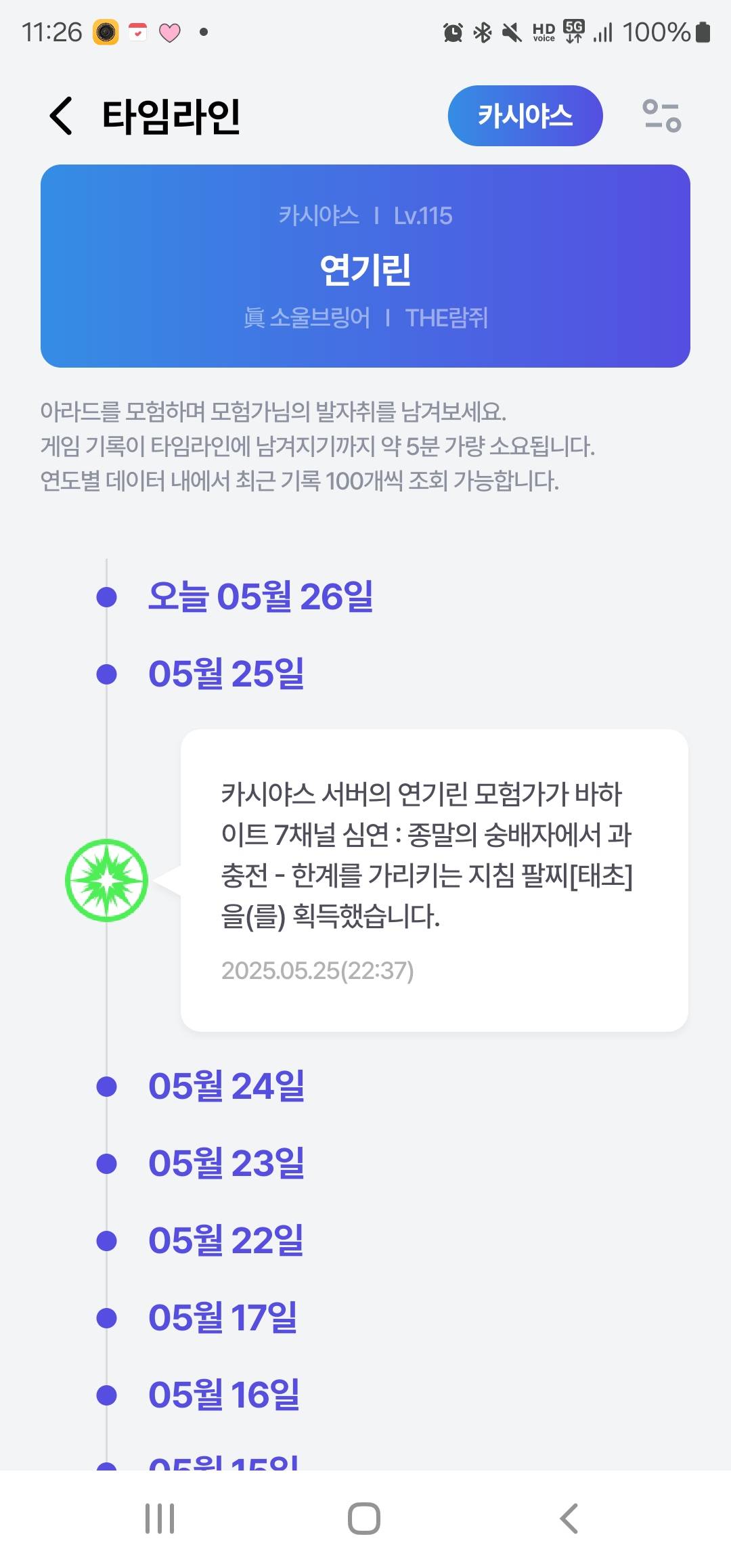
Task: Open the 연기린 character card
Action: (365, 266)
